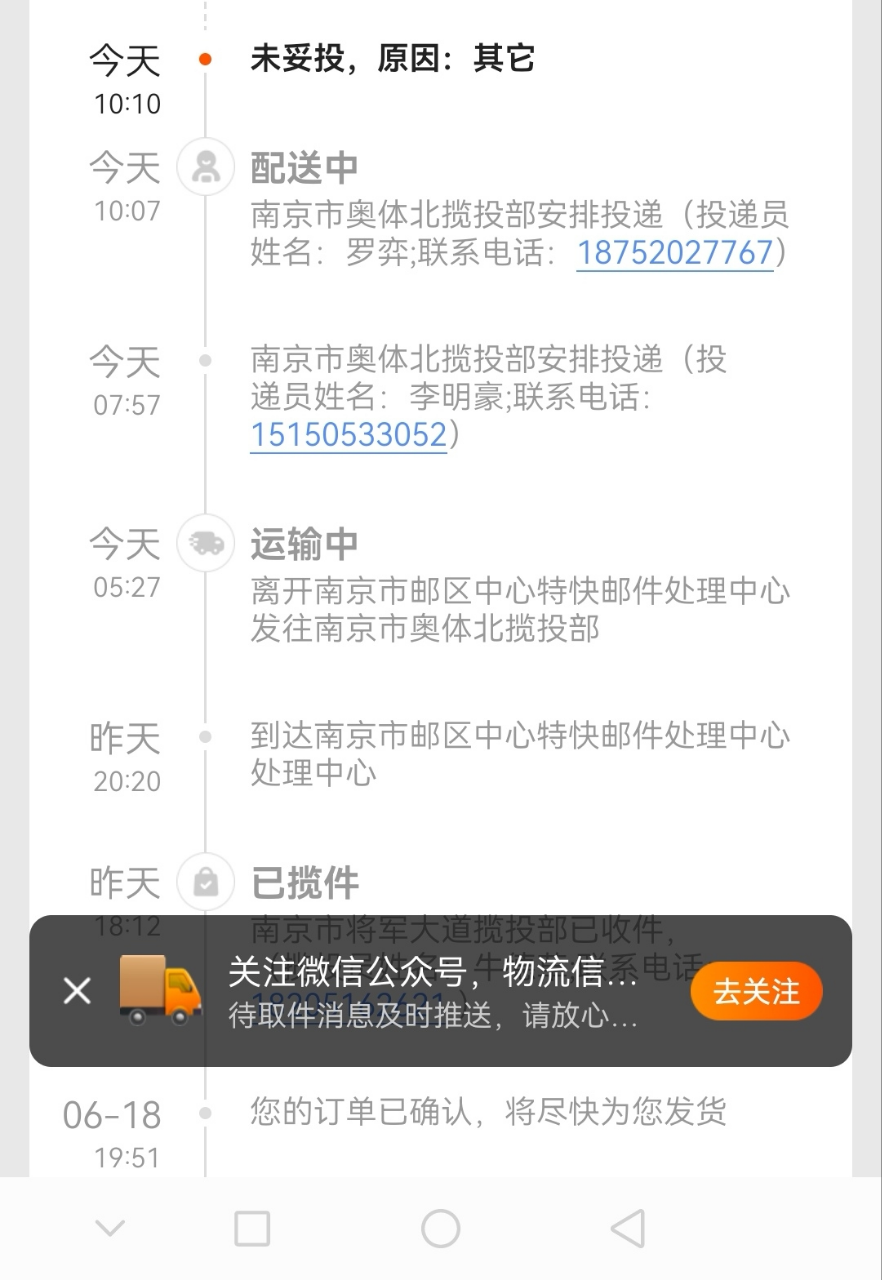Dismiss the WeChat banner with the X
The height and width of the screenshot is (1280, 882).
click(x=76, y=991)
